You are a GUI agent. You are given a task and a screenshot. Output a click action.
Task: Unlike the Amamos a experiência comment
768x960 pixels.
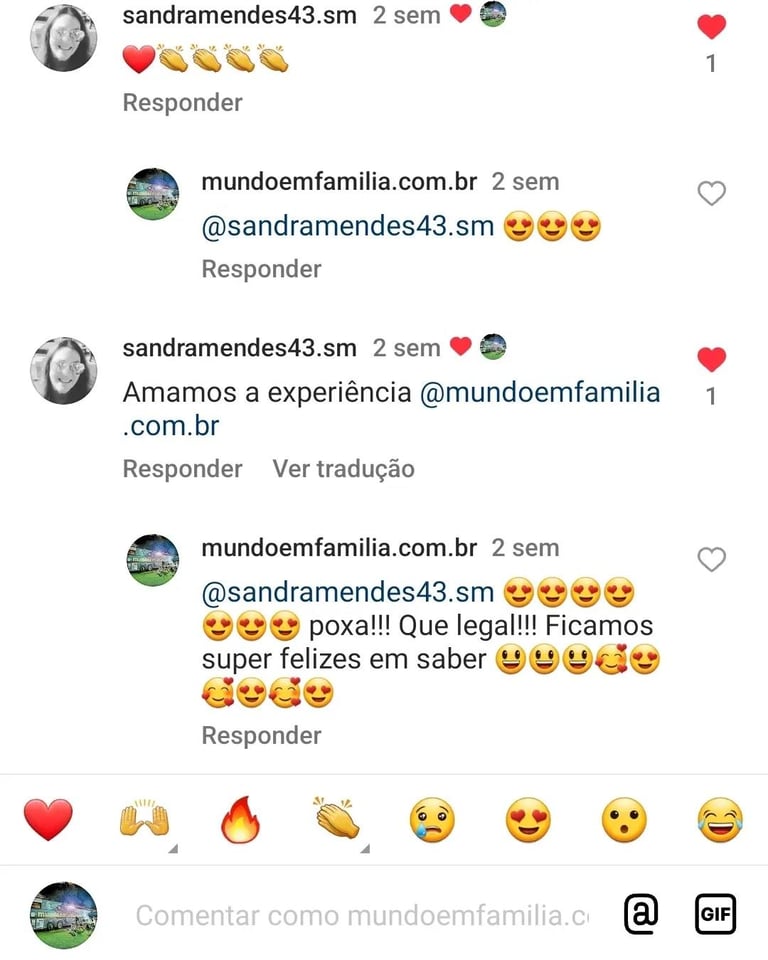click(x=712, y=359)
